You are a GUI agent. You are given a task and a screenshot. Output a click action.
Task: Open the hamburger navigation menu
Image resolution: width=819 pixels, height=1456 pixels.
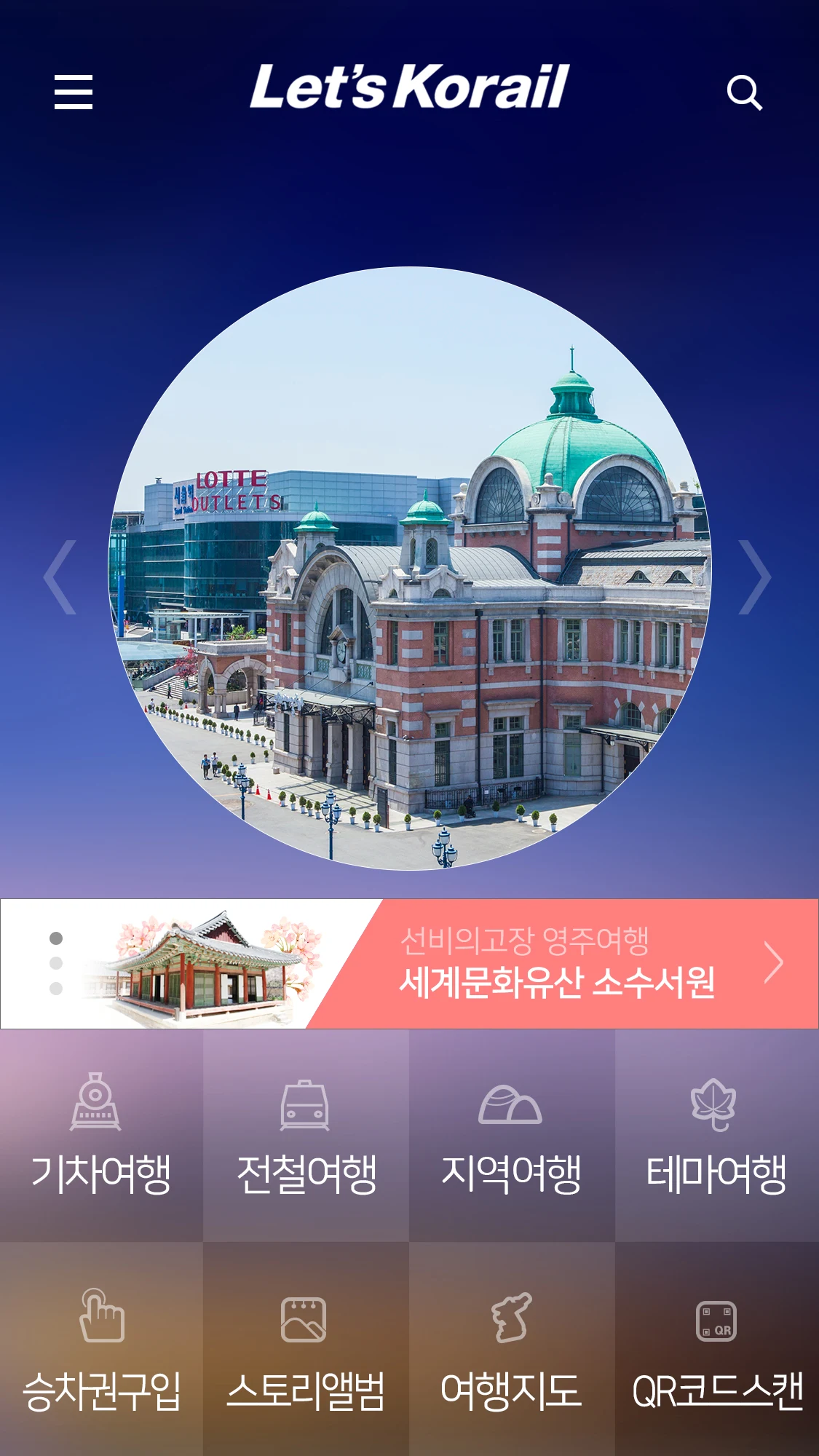74,92
